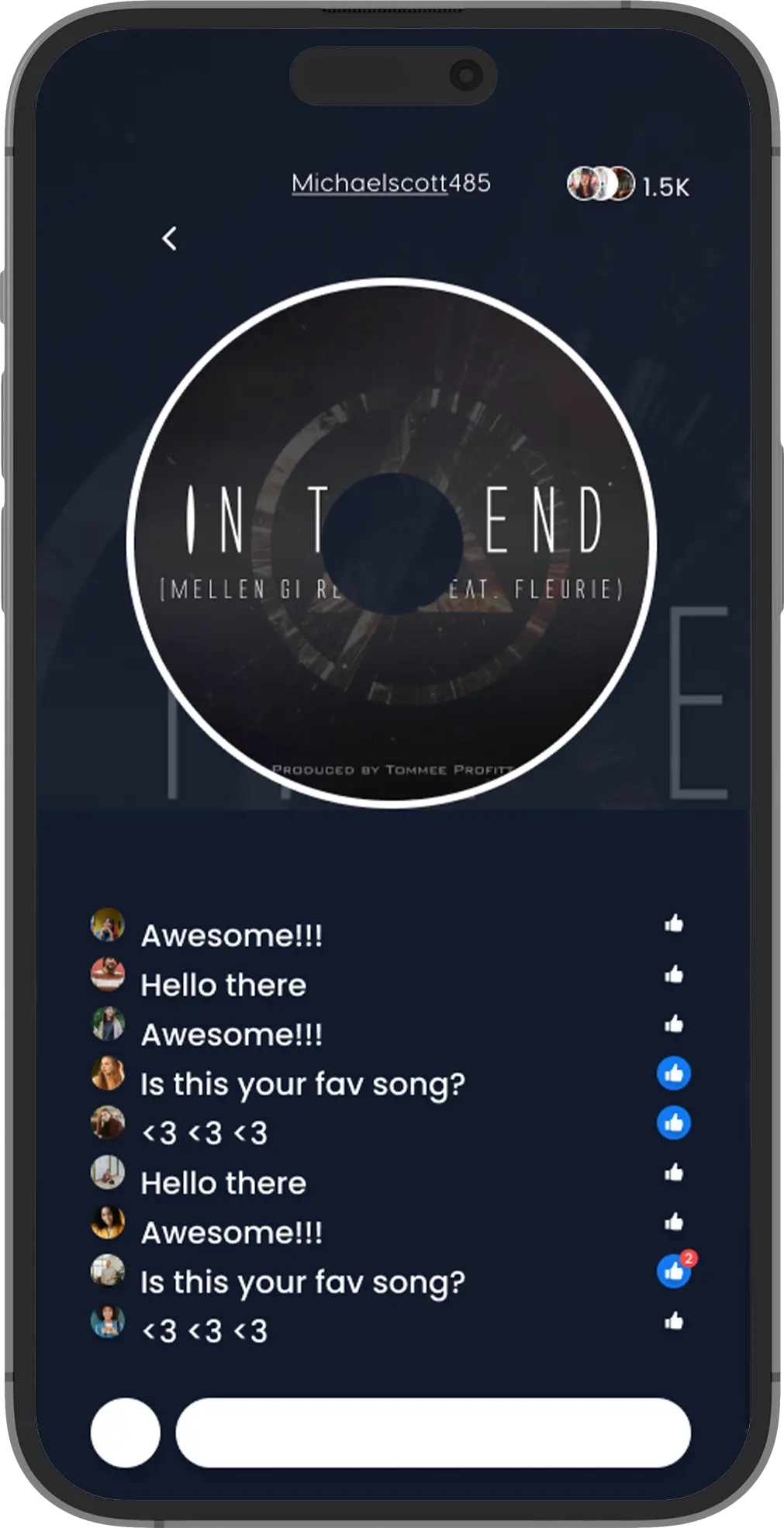Focus the comment input field

tap(433, 1433)
